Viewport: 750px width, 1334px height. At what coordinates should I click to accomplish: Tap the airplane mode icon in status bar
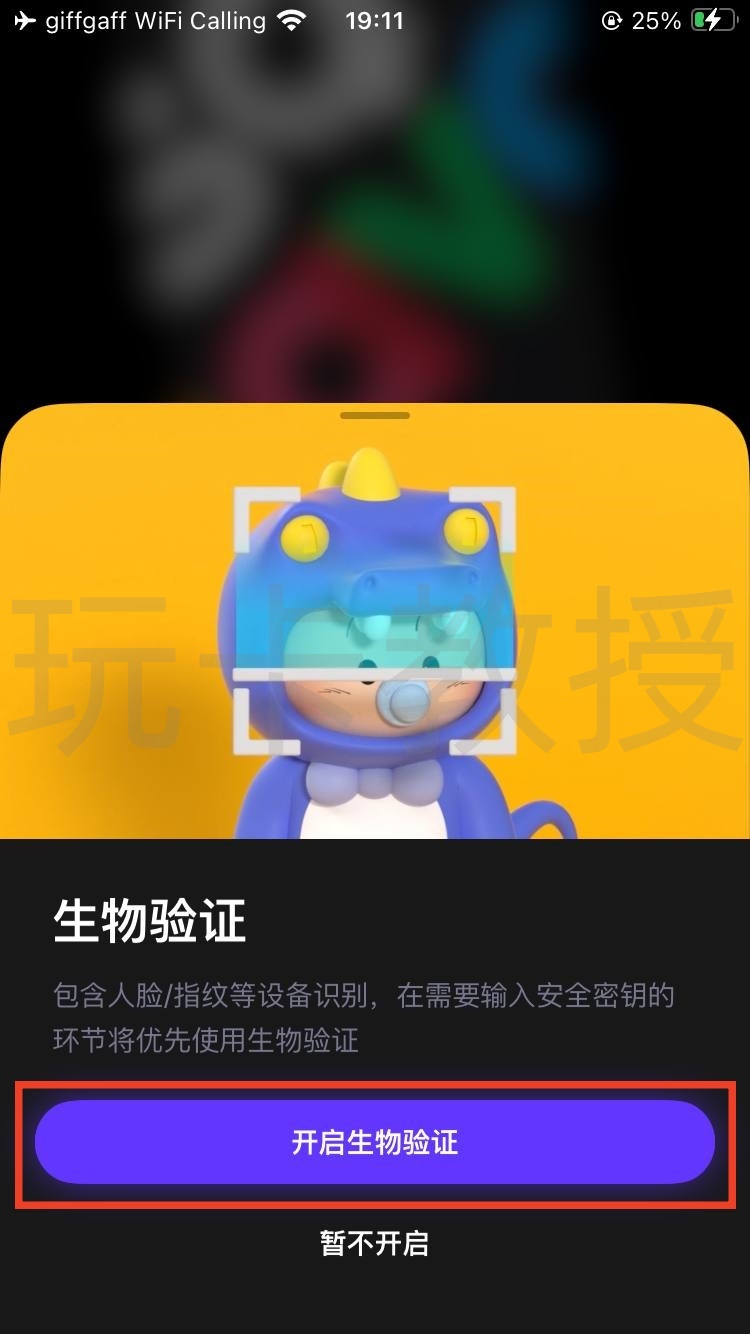click(x=22, y=19)
